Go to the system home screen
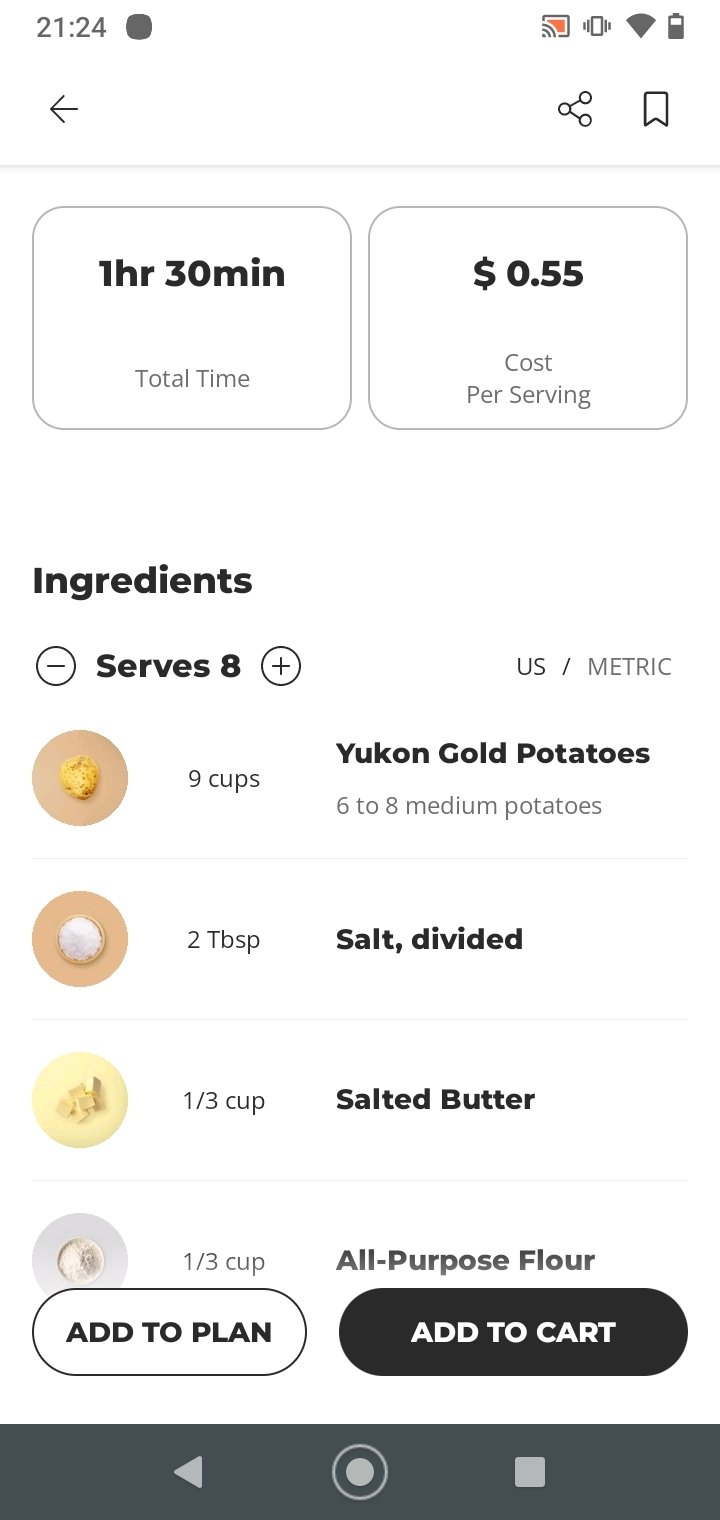The height and width of the screenshot is (1520, 720). click(360, 1472)
